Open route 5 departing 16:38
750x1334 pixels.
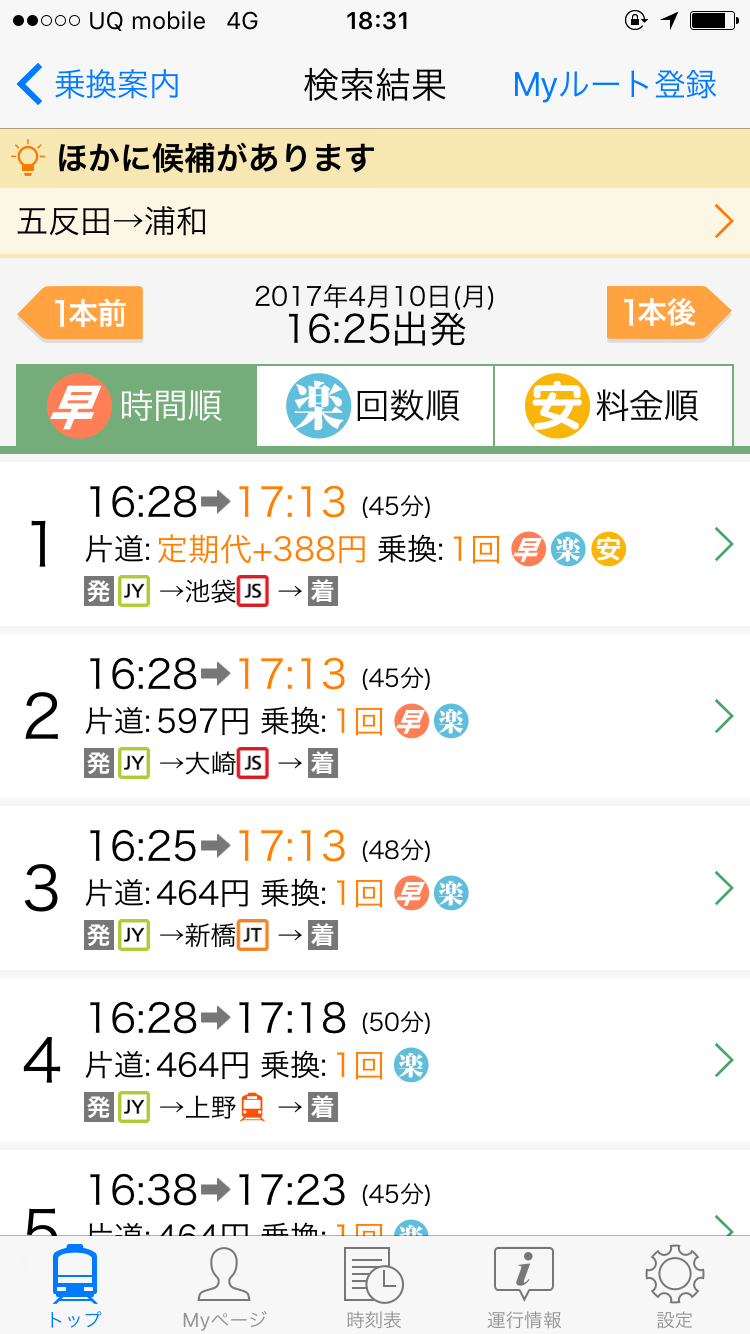(375, 1193)
